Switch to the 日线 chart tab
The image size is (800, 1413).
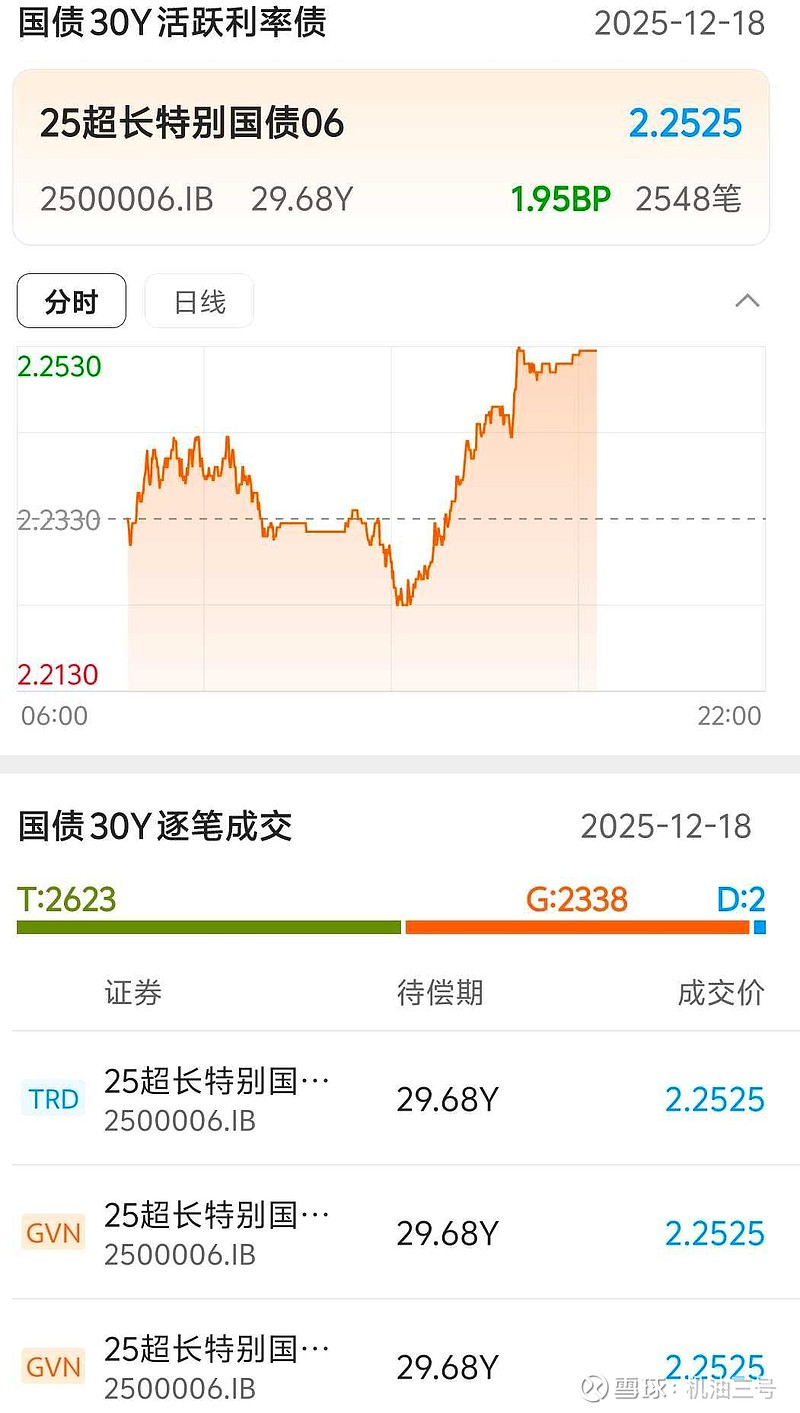[198, 301]
